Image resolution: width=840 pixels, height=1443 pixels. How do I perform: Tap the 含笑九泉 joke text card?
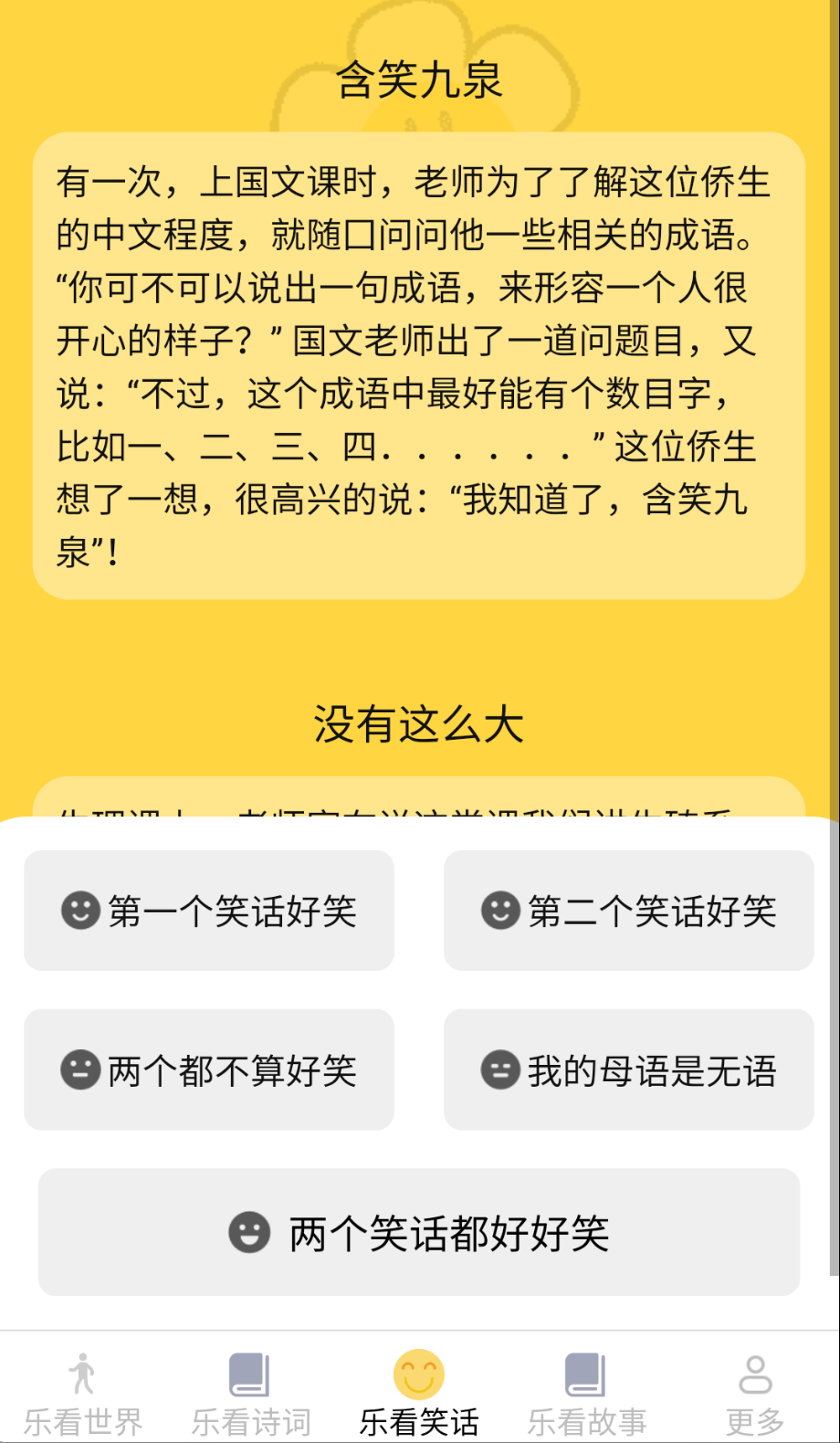pos(418,365)
